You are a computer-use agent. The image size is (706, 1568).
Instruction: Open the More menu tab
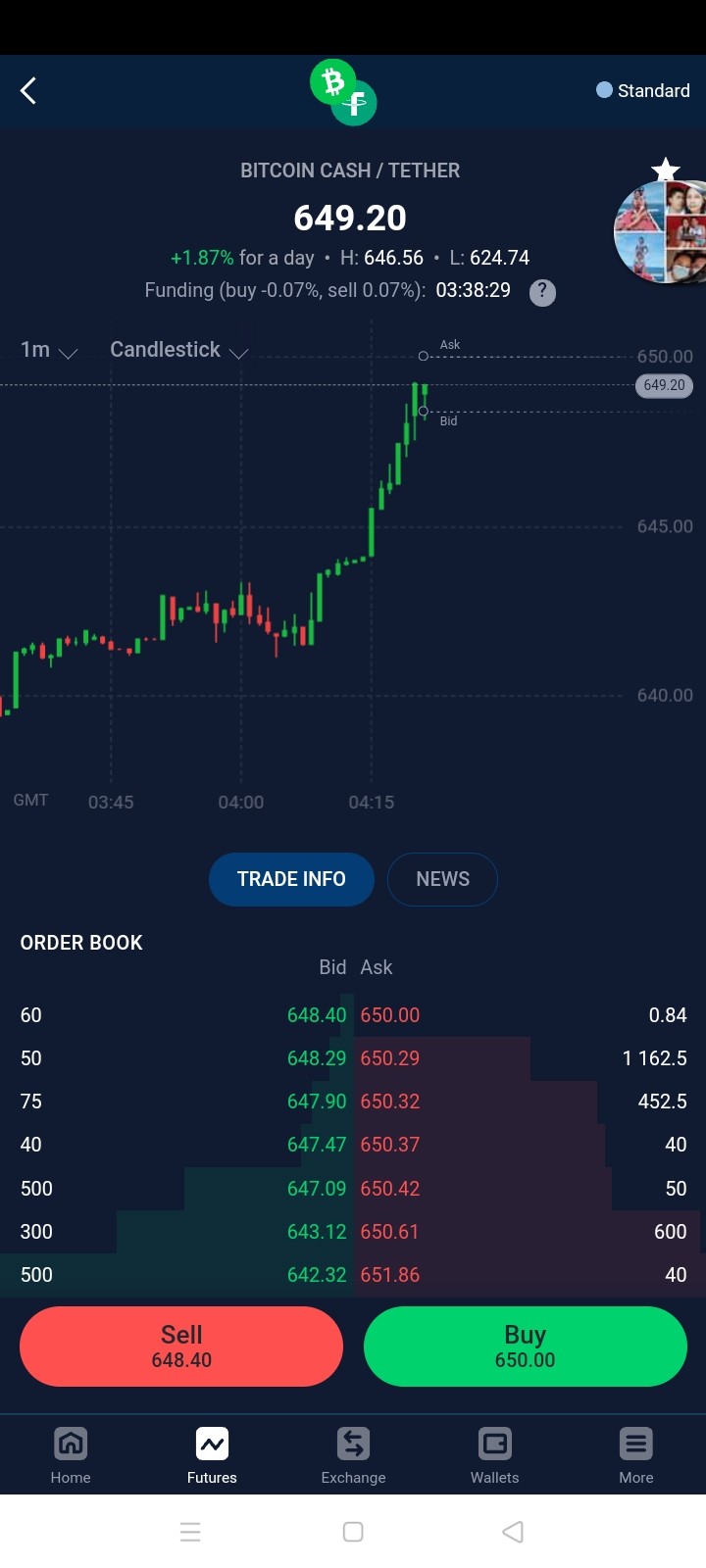(635, 1455)
